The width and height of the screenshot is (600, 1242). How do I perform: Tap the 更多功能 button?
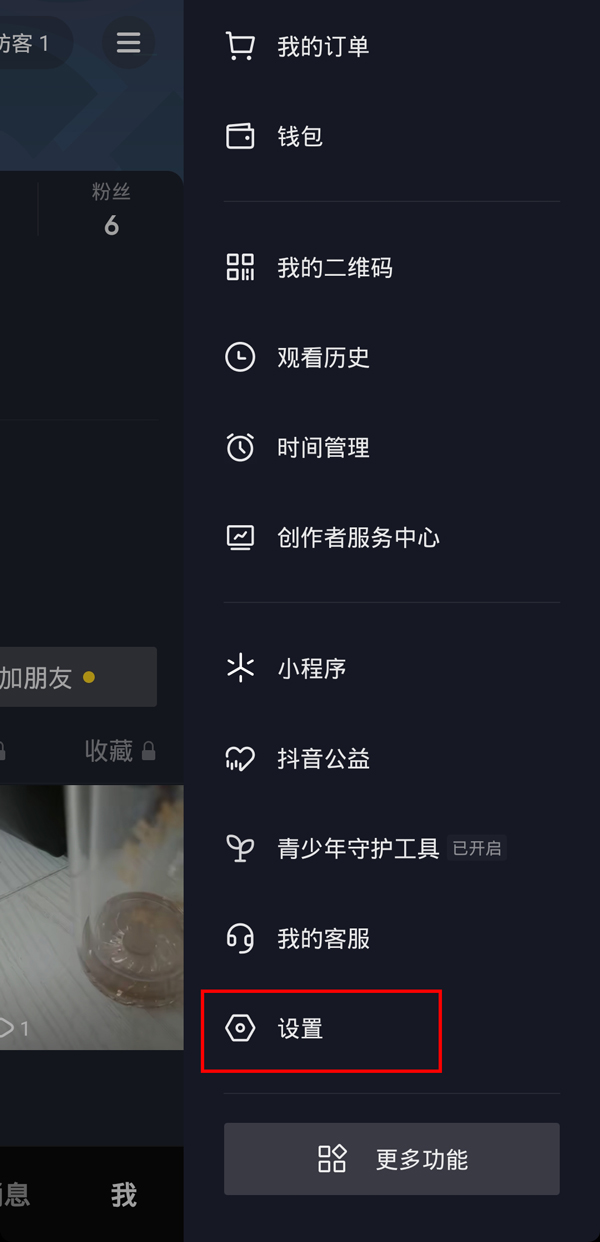(x=391, y=1159)
